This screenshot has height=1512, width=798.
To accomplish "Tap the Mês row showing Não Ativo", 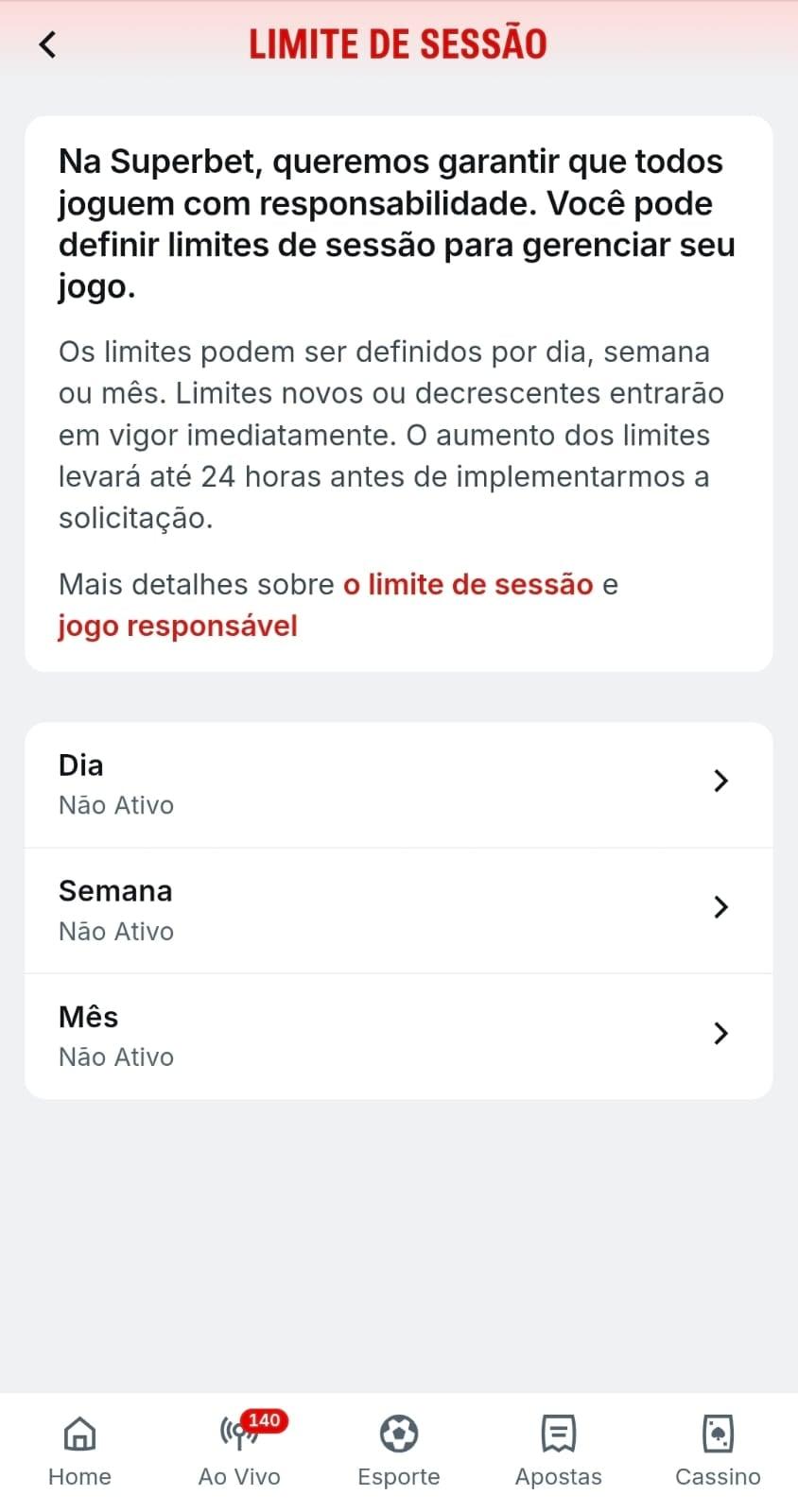I will tap(284, 1036).
